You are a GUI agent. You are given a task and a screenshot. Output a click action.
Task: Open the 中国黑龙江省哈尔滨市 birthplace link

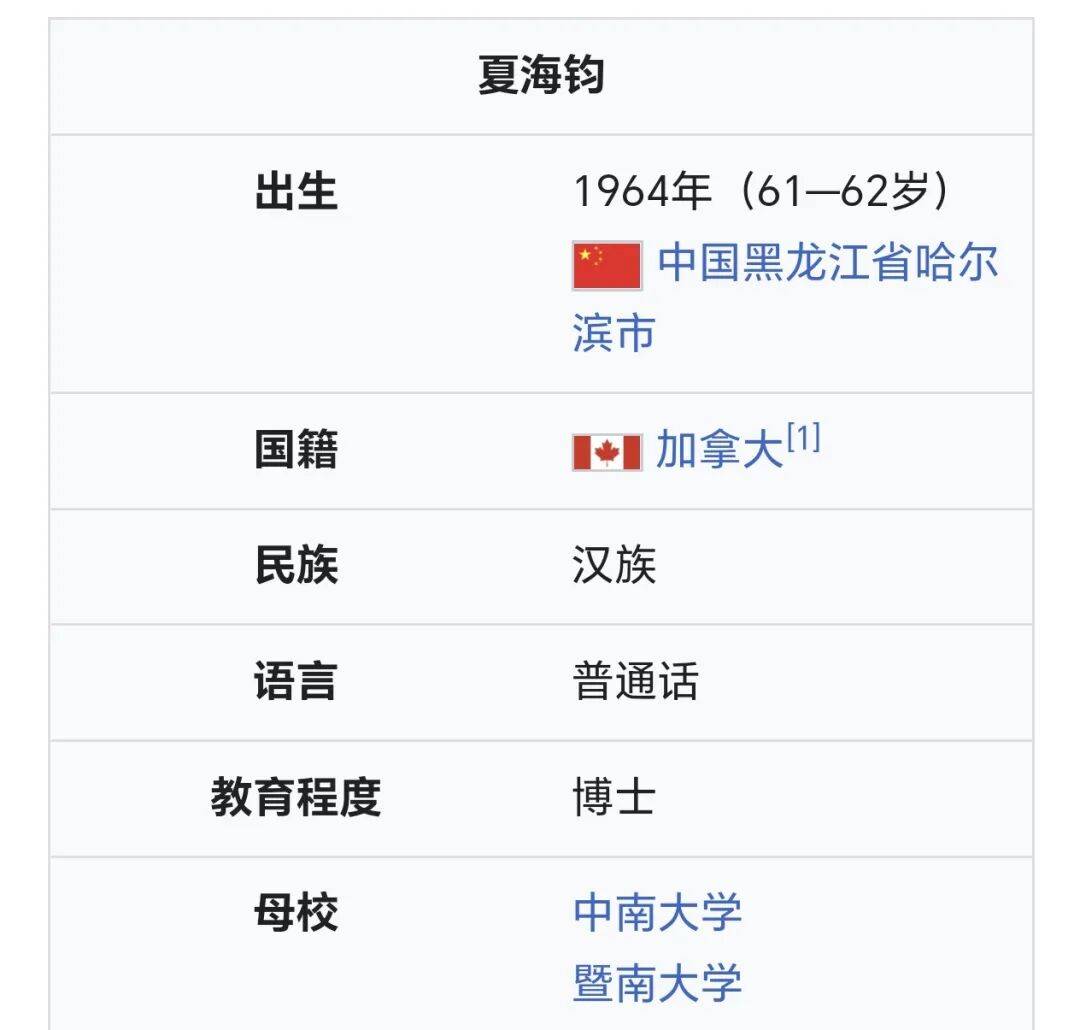827,265
